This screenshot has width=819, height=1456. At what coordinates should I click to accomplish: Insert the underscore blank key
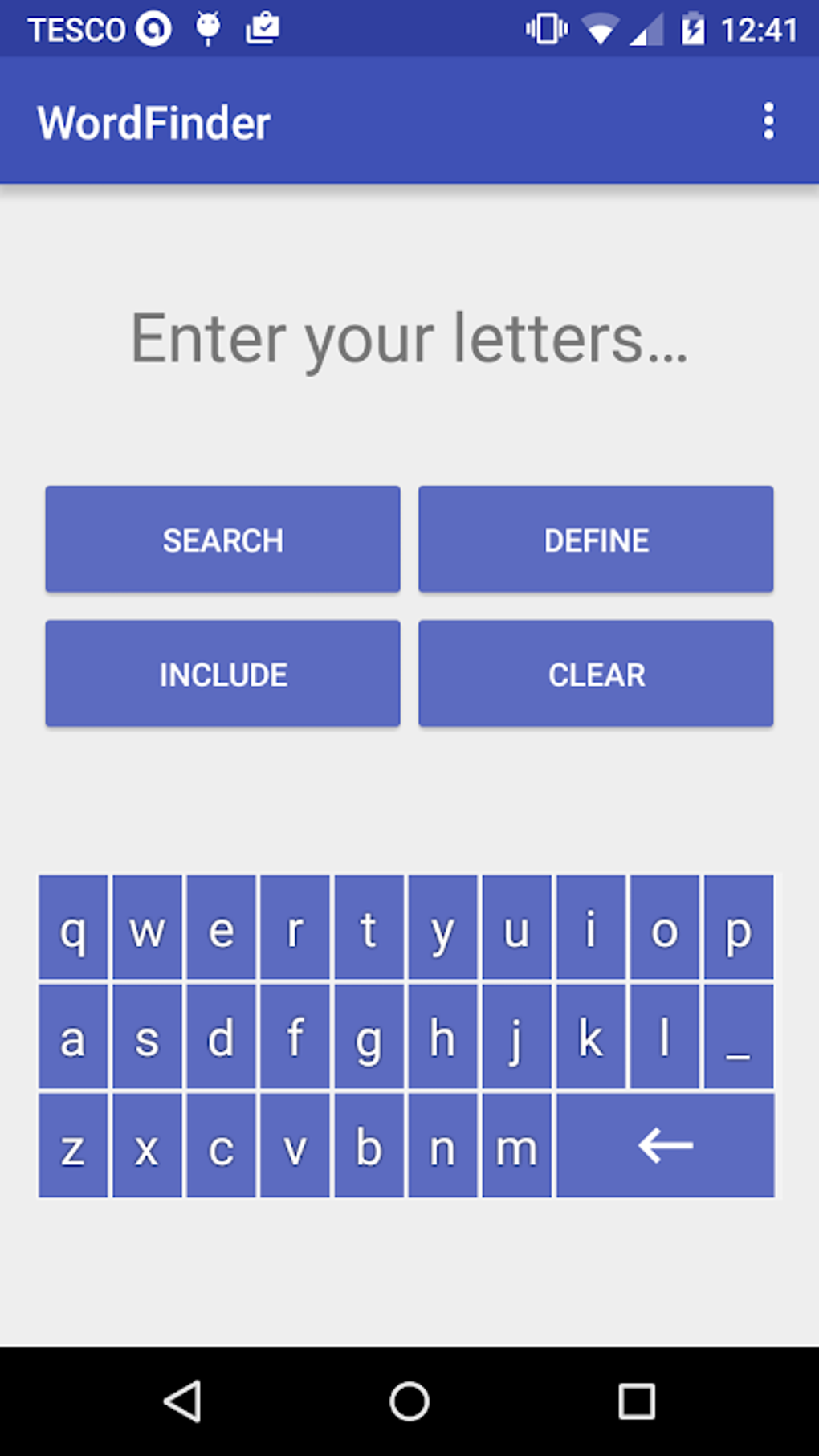tap(738, 1038)
